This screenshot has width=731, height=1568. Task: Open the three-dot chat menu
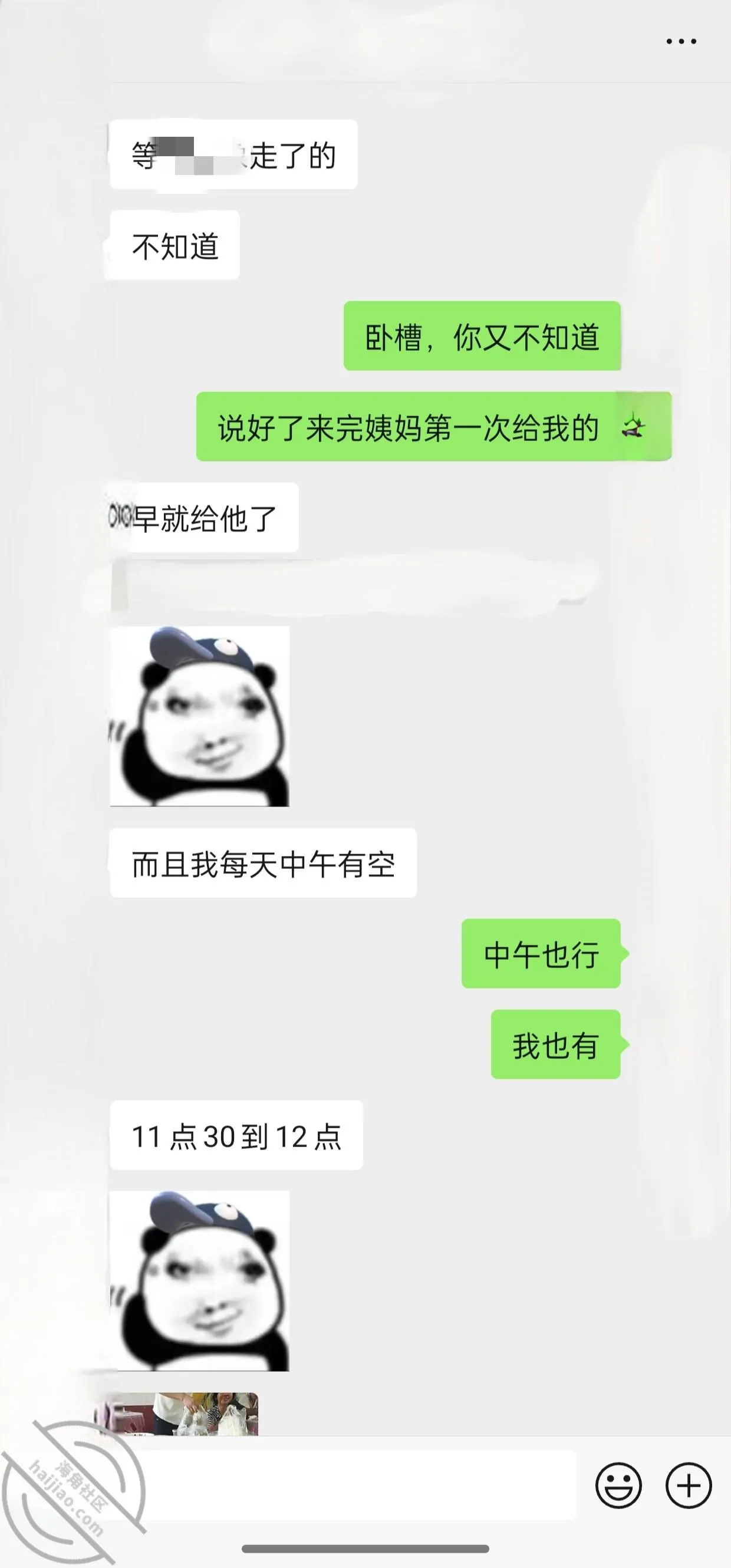[681, 41]
